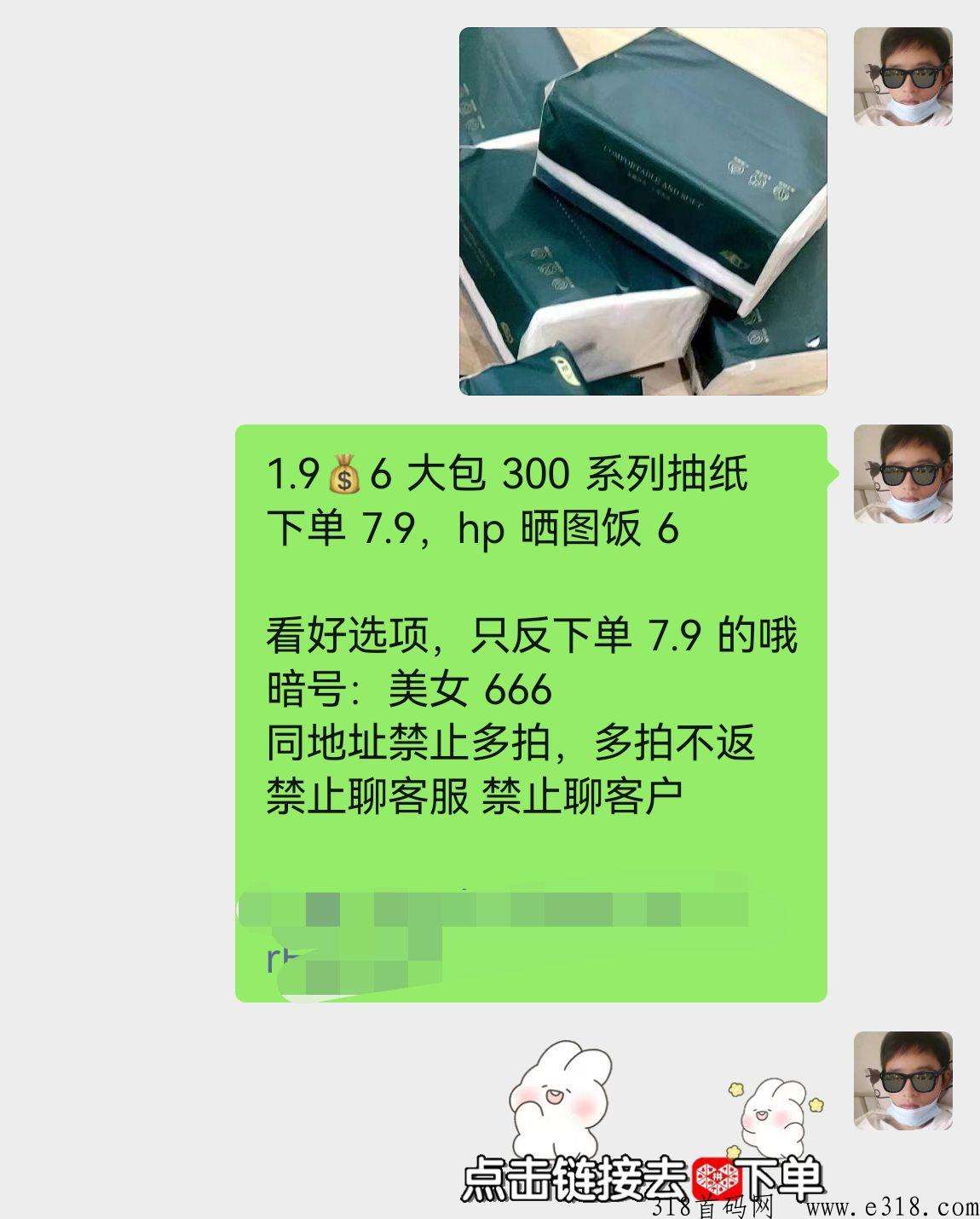Tap the avatar beside the tissue photo
This screenshot has width=980, height=1219.
pyautogui.click(x=902, y=77)
